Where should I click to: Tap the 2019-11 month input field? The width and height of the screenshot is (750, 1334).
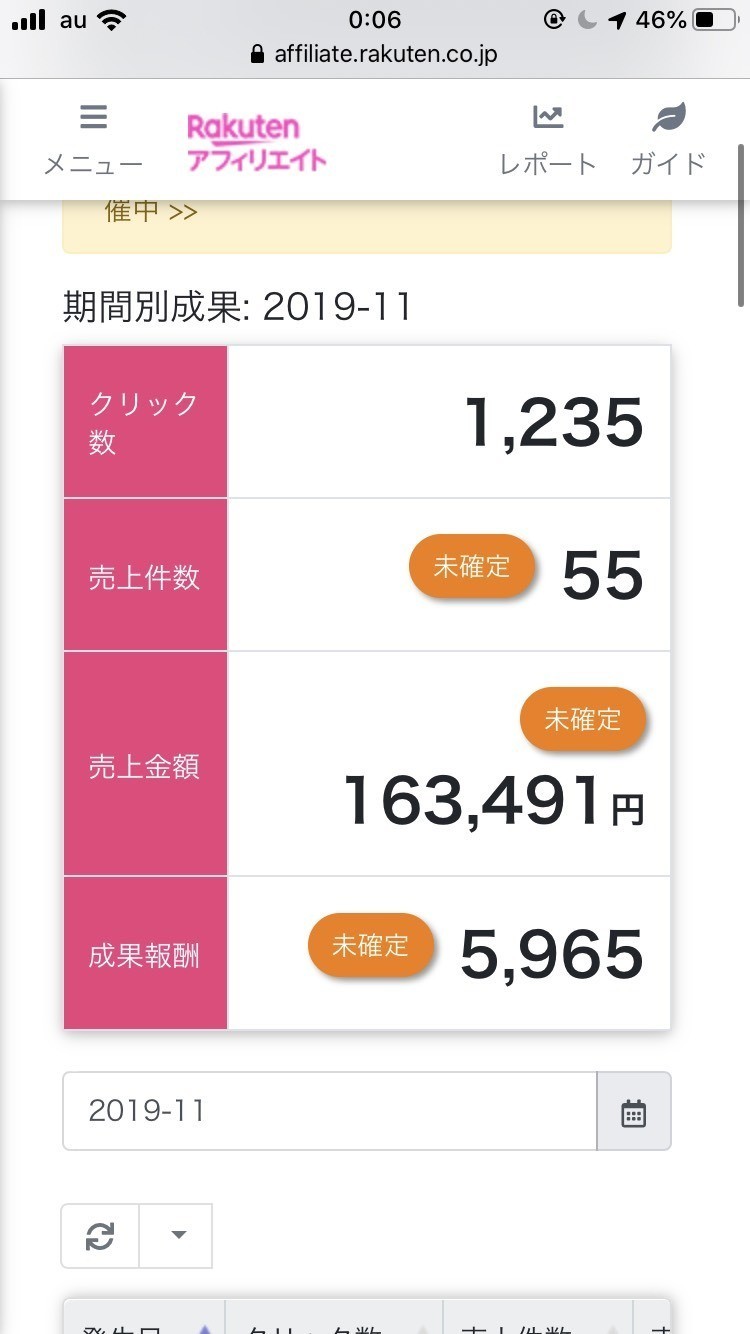330,1111
